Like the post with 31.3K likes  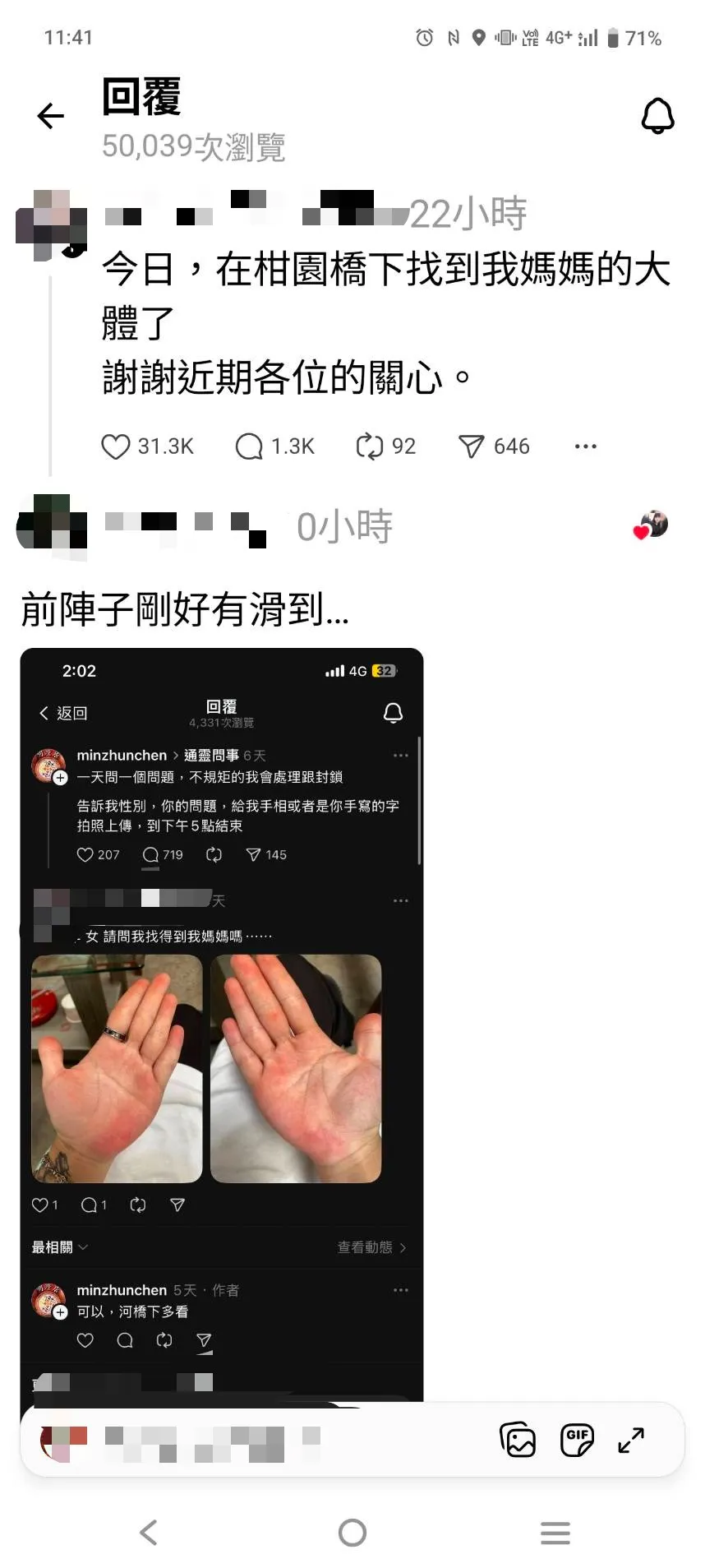tap(115, 446)
